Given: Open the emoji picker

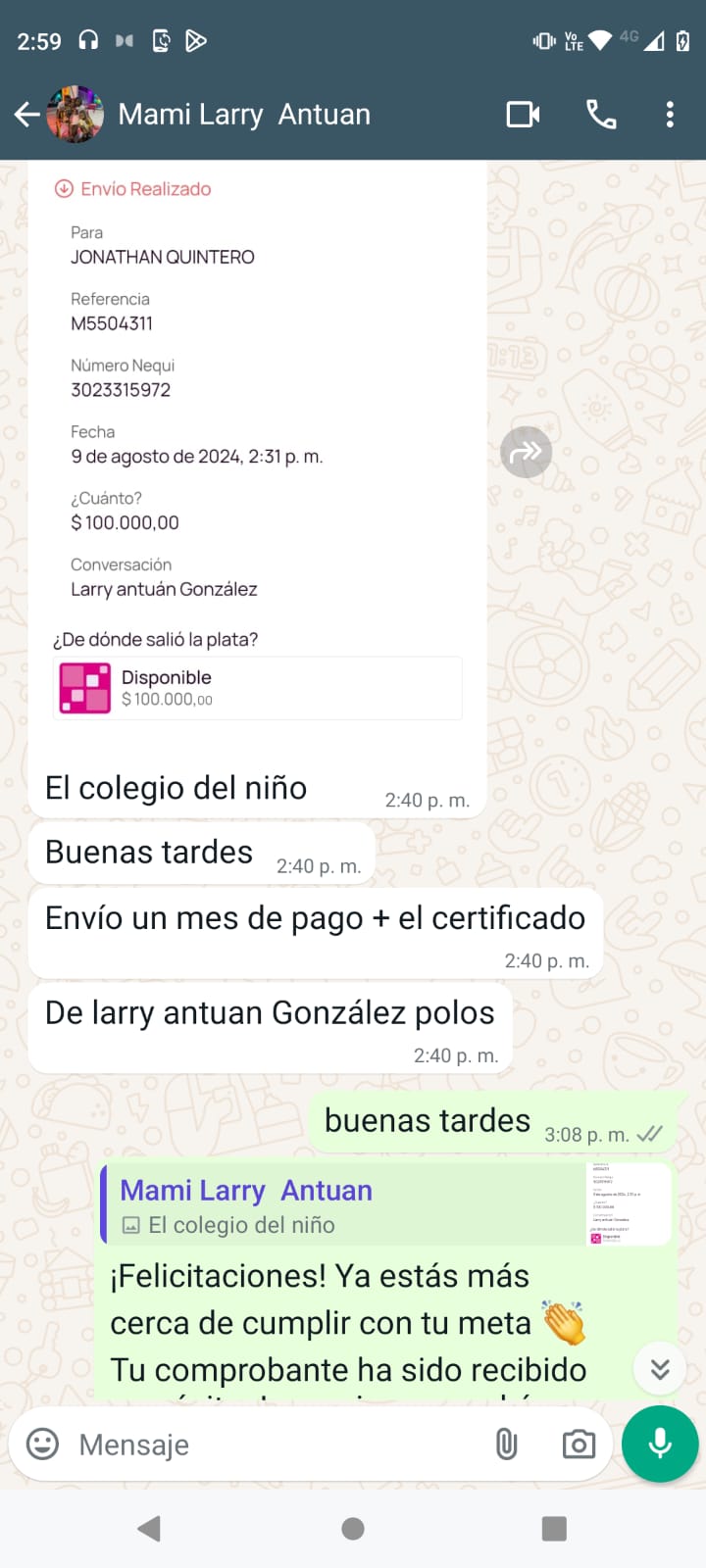Looking at the screenshot, I should (42, 1444).
